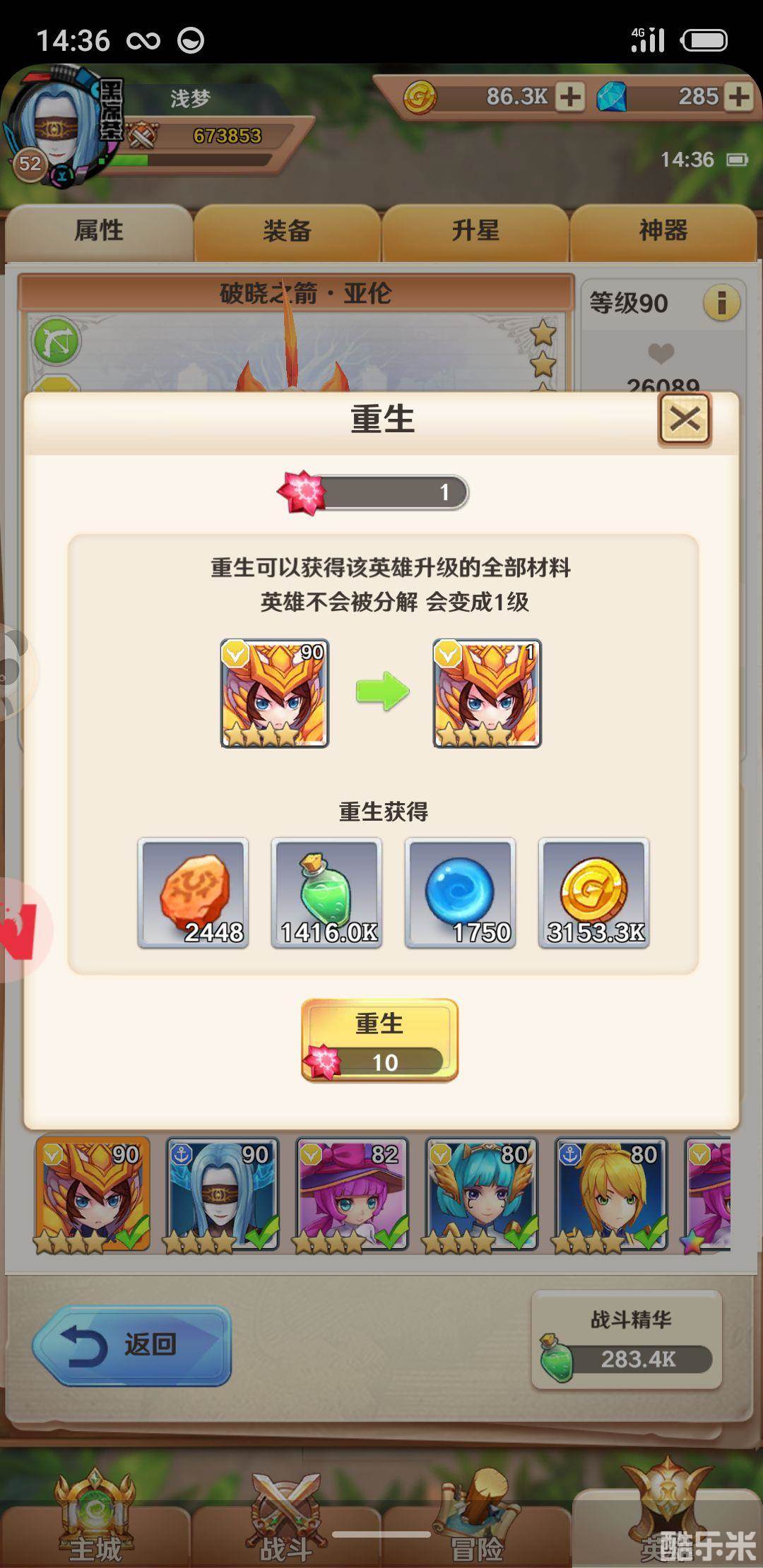Add more gold coins with plus button
Viewport: 763px width, 1568px height.
569,97
